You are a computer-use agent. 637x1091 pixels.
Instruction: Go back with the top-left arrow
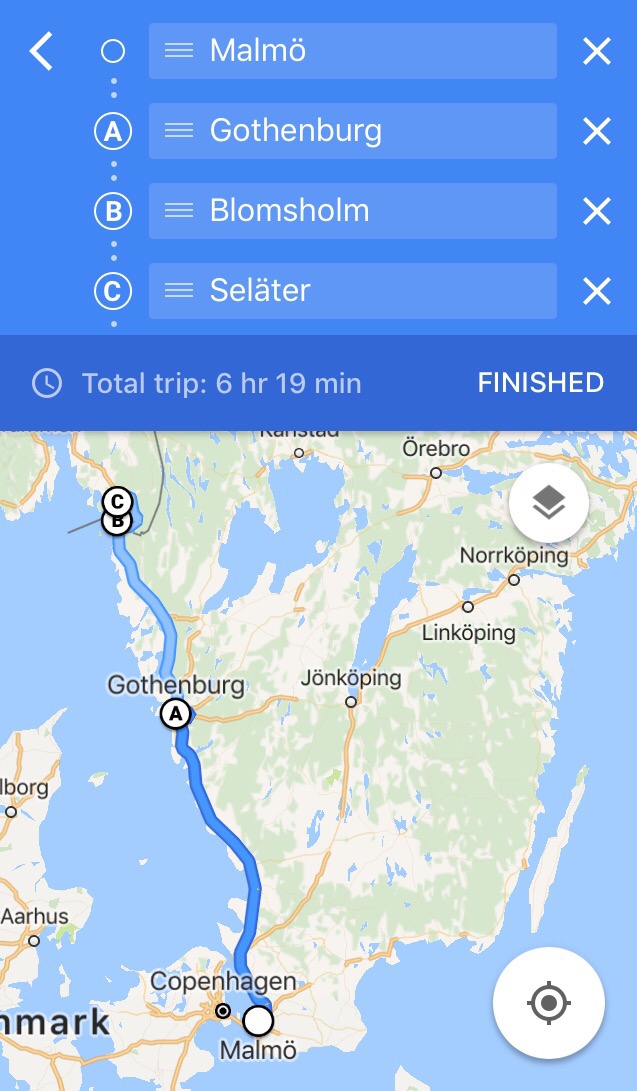[x=41, y=51]
